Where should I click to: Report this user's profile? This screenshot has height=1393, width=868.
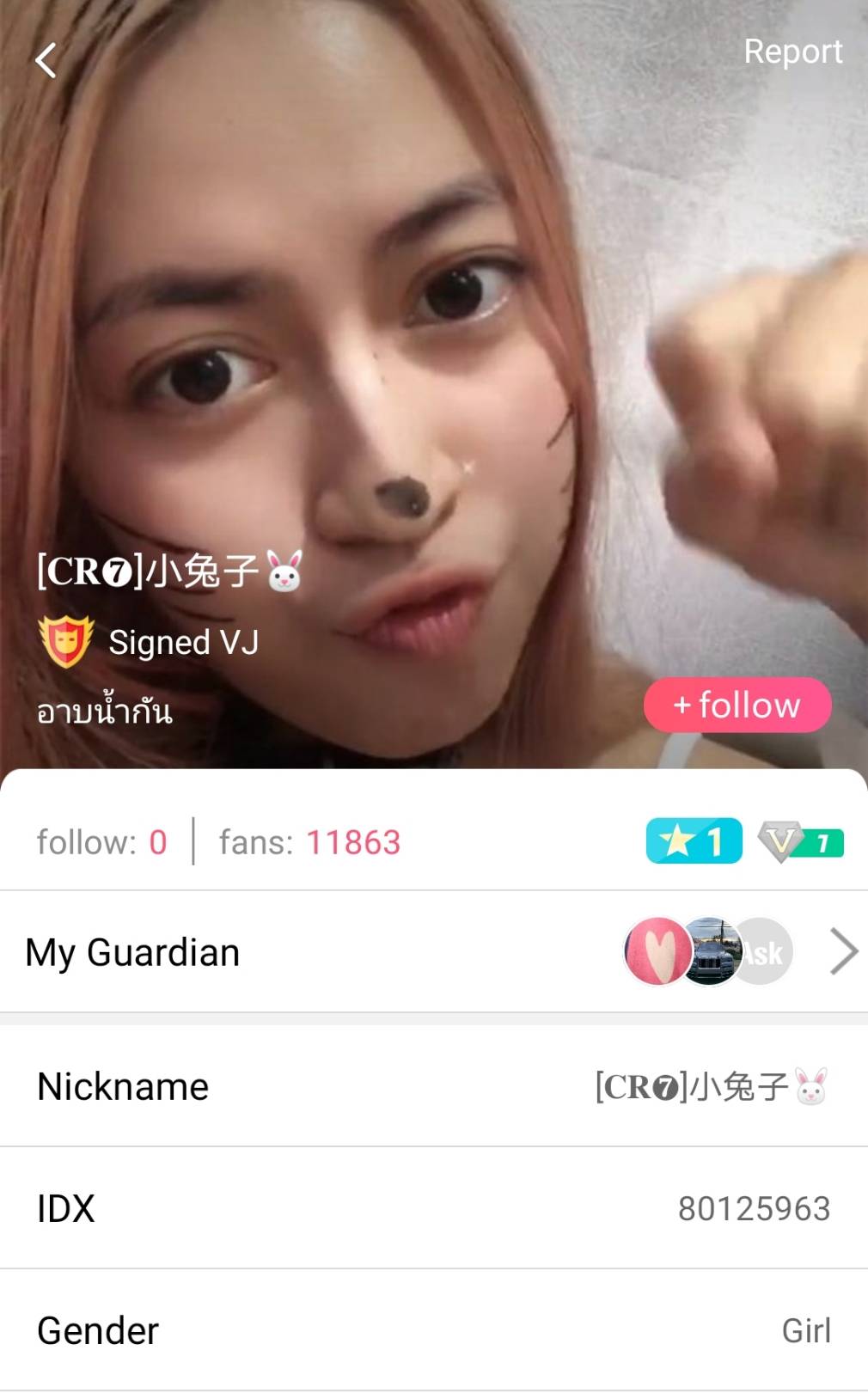click(792, 52)
